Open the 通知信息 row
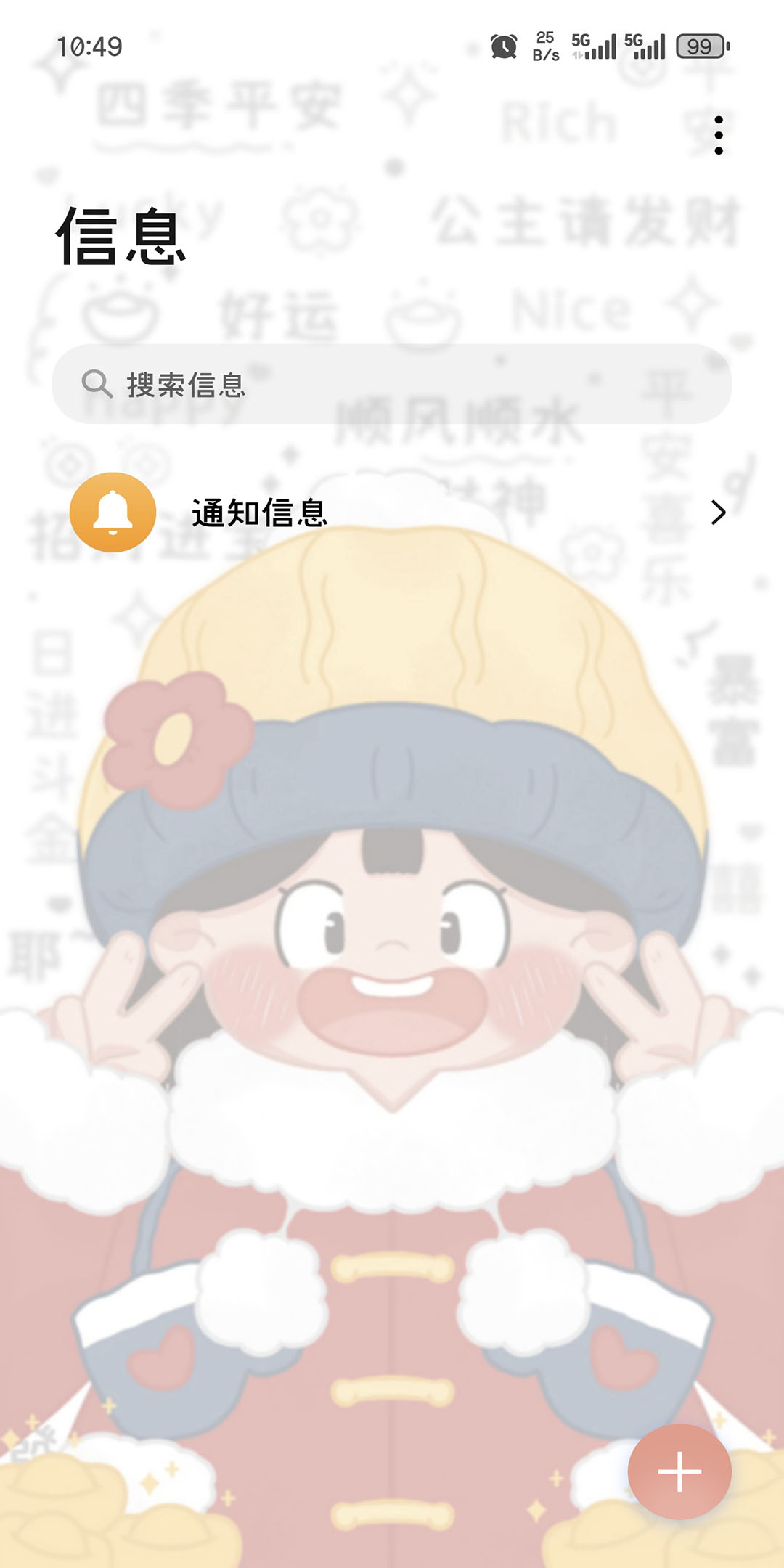Screen dimensions: 784x1568 point(392,513)
